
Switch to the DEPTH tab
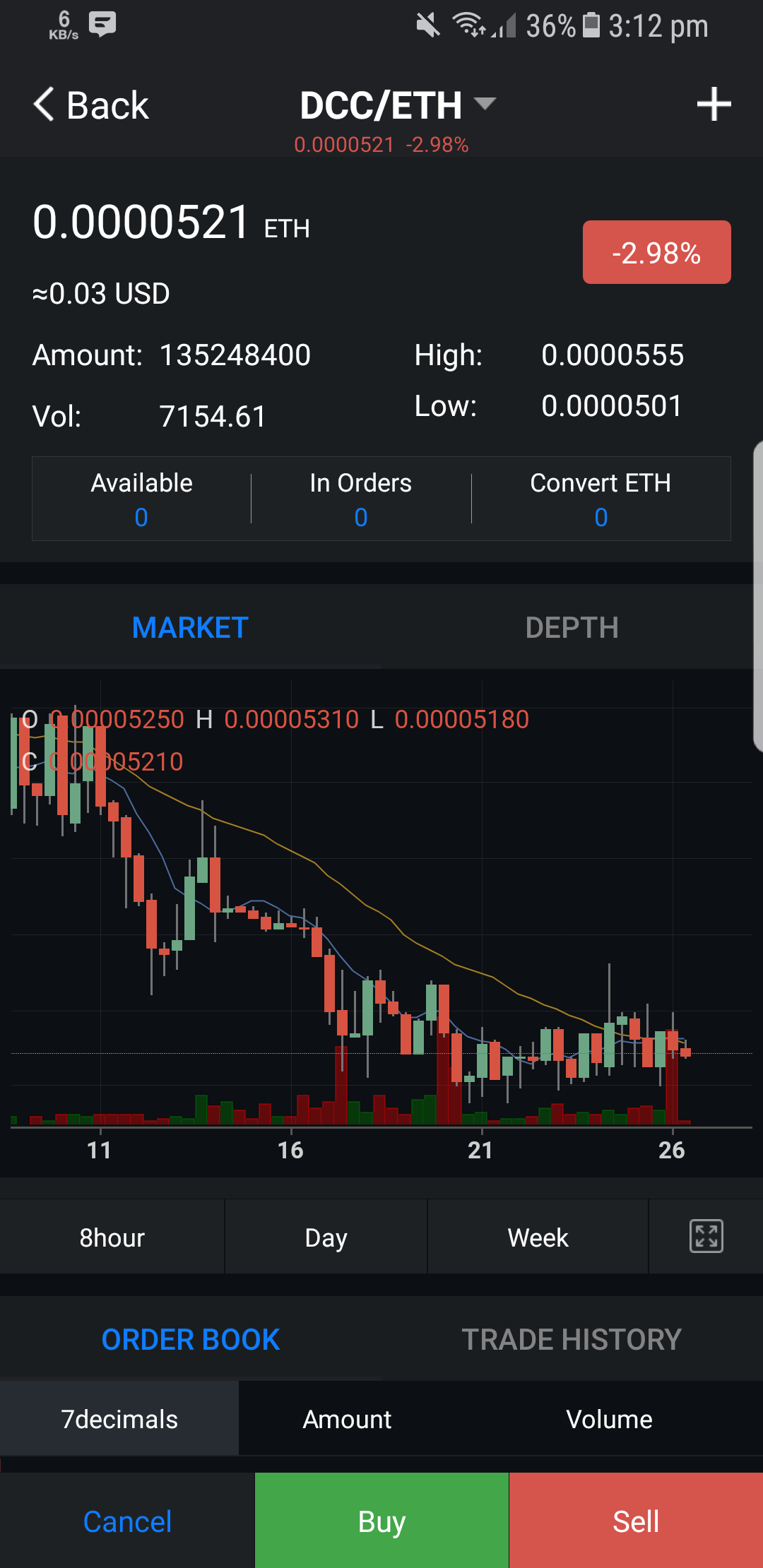click(x=572, y=627)
